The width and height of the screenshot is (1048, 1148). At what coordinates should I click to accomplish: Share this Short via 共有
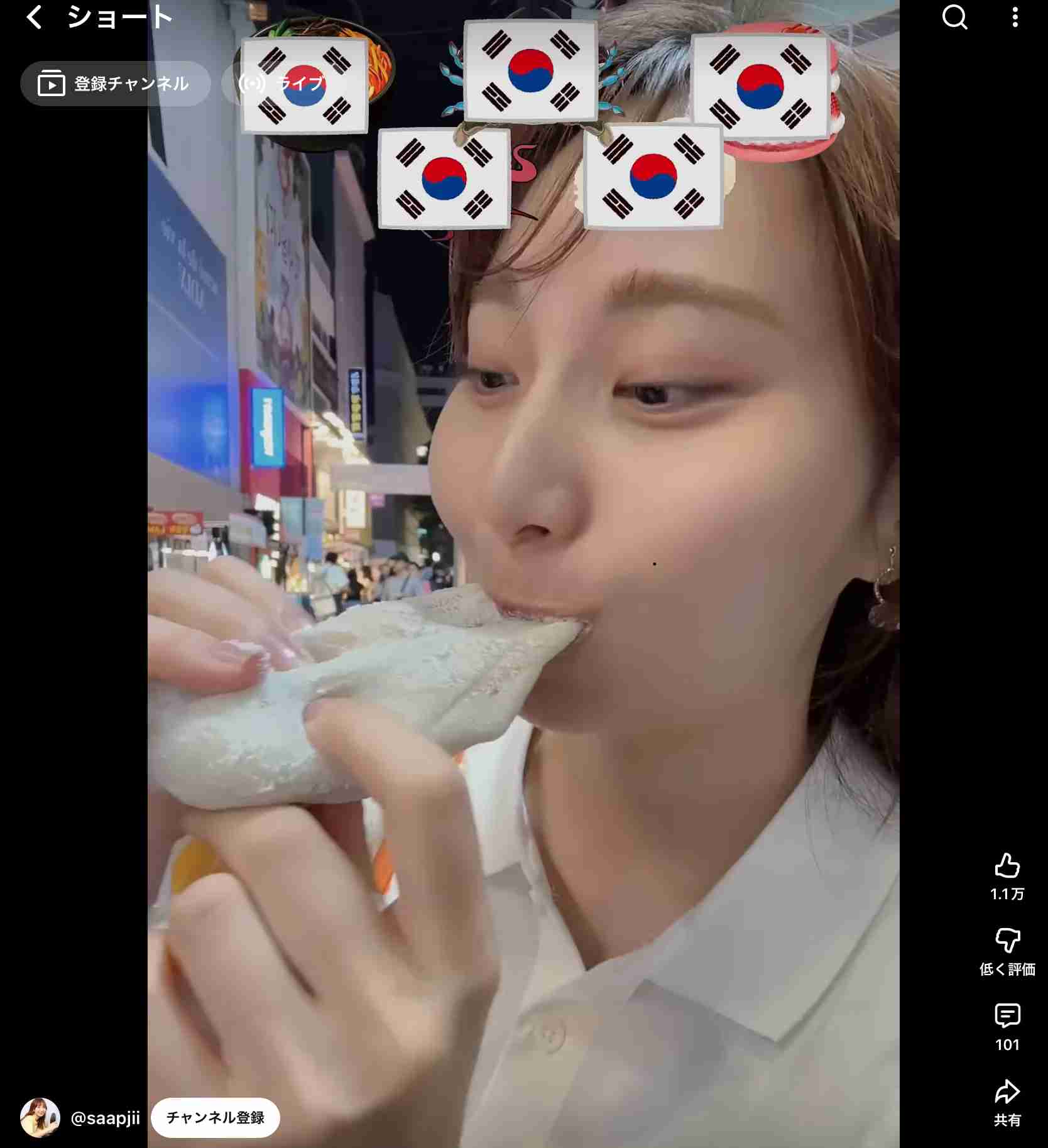click(1007, 1092)
